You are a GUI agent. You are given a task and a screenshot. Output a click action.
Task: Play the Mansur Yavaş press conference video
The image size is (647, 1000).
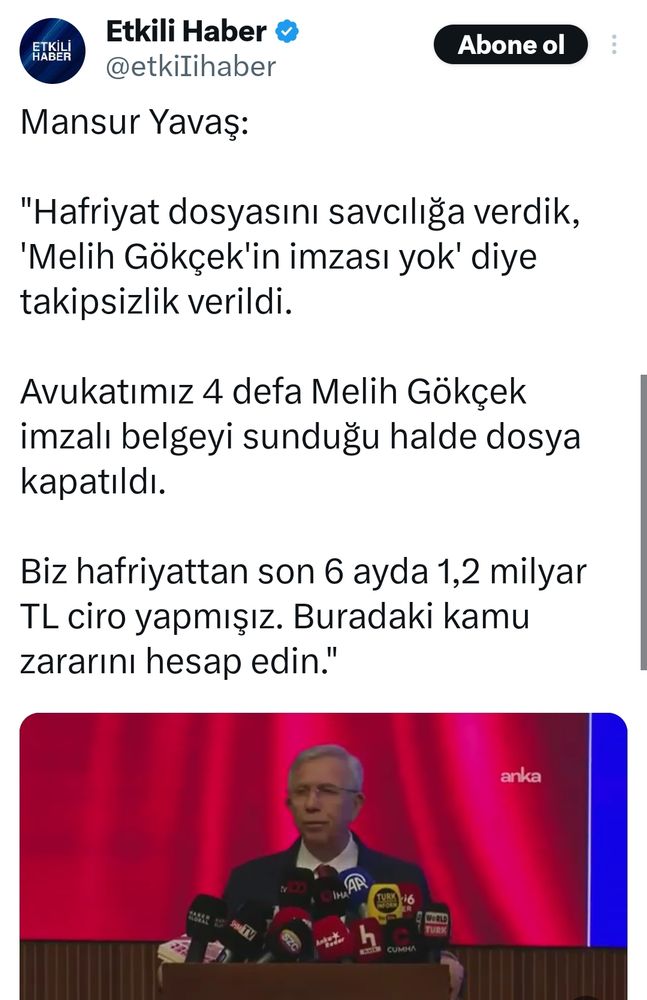tap(324, 856)
